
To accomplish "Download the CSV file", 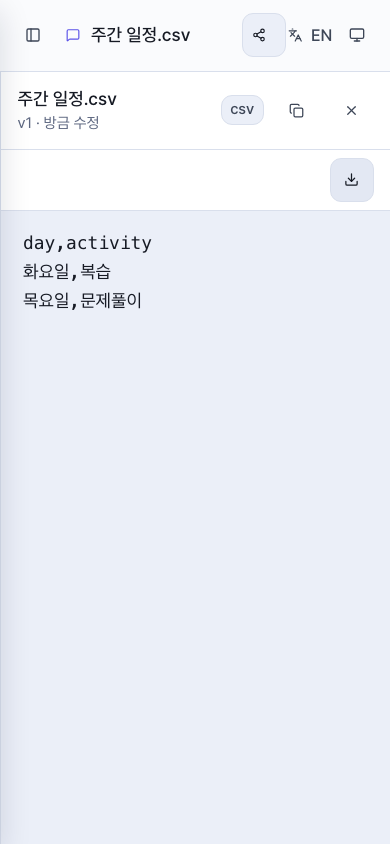I will click(x=352, y=180).
